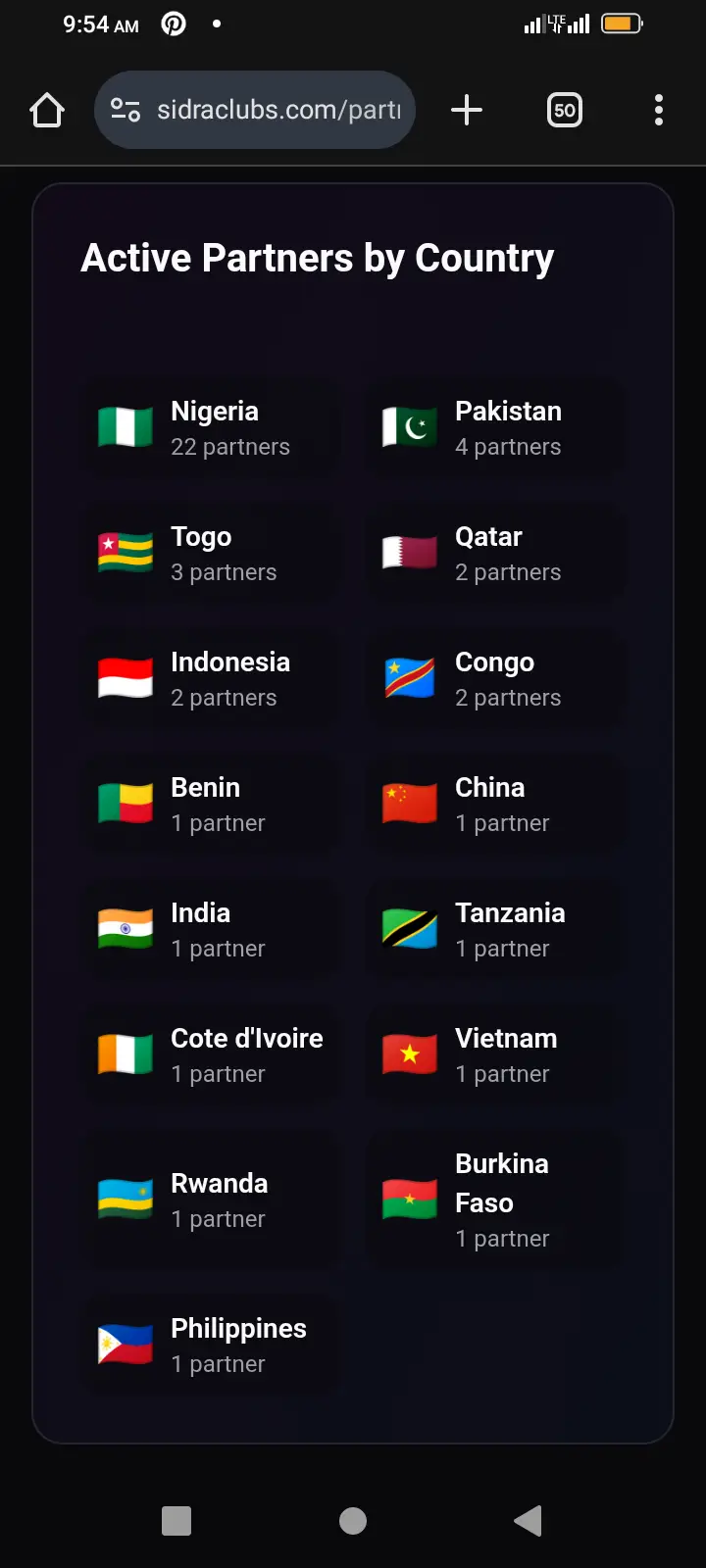Tap the system home button
The height and width of the screenshot is (1568, 706).
pyautogui.click(x=353, y=1520)
